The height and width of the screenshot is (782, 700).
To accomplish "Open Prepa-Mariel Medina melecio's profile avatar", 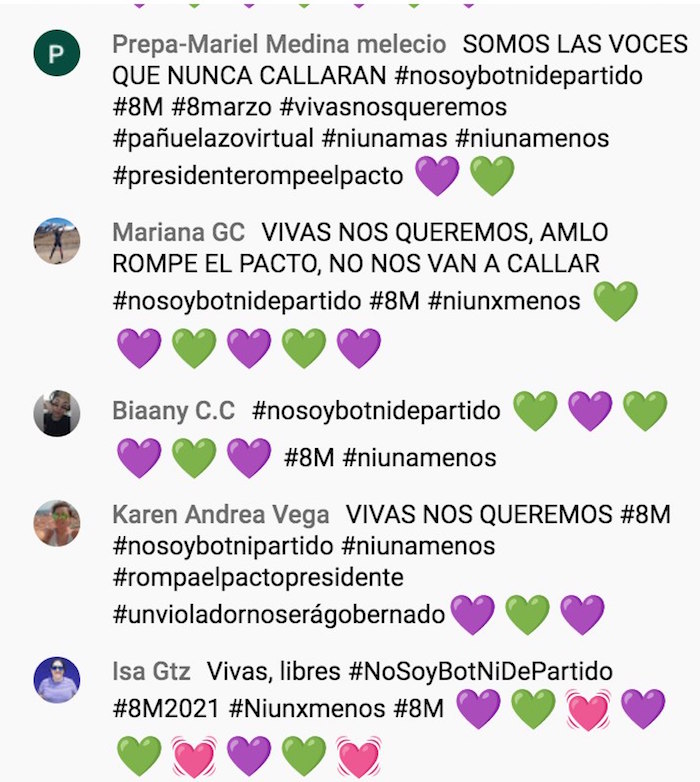I will [x=57, y=53].
